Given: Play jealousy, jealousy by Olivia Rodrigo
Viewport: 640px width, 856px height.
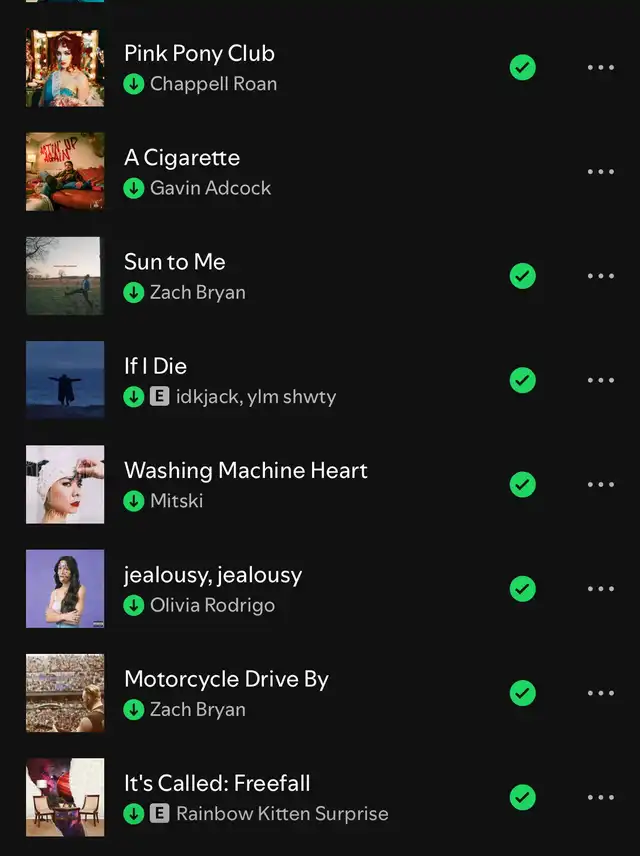Looking at the screenshot, I should coord(212,575).
